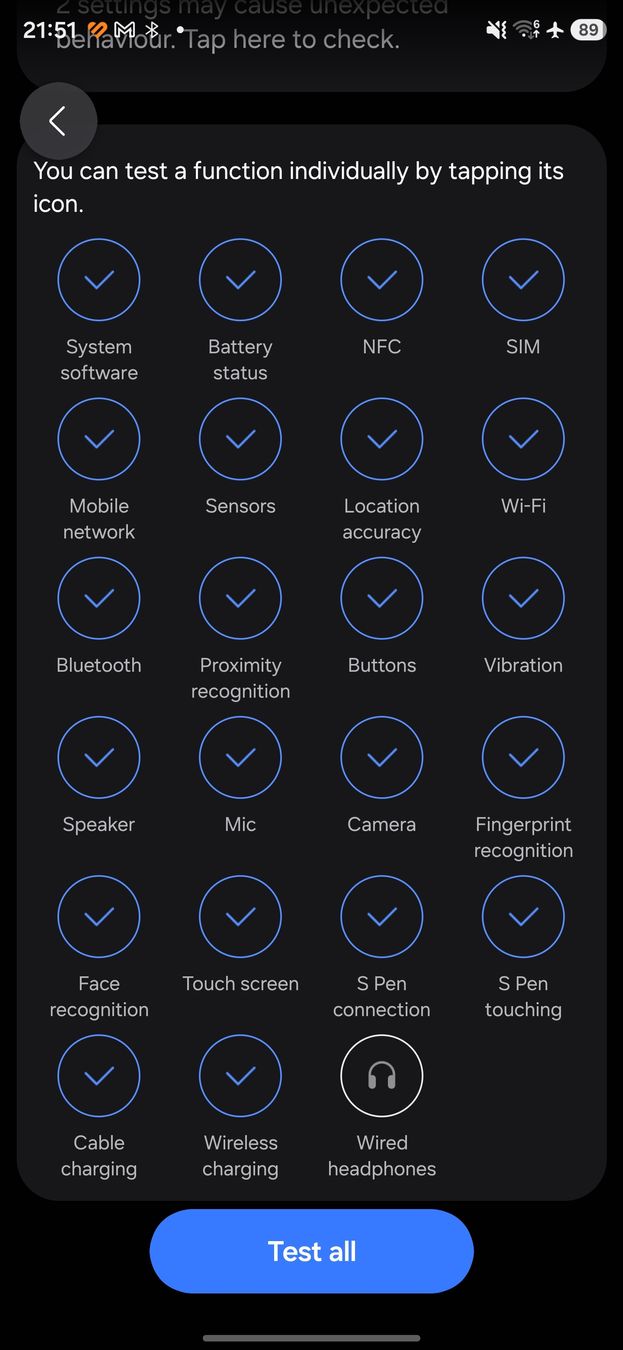The width and height of the screenshot is (623, 1350).
Task: Check Battery status individually
Action: click(240, 280)
